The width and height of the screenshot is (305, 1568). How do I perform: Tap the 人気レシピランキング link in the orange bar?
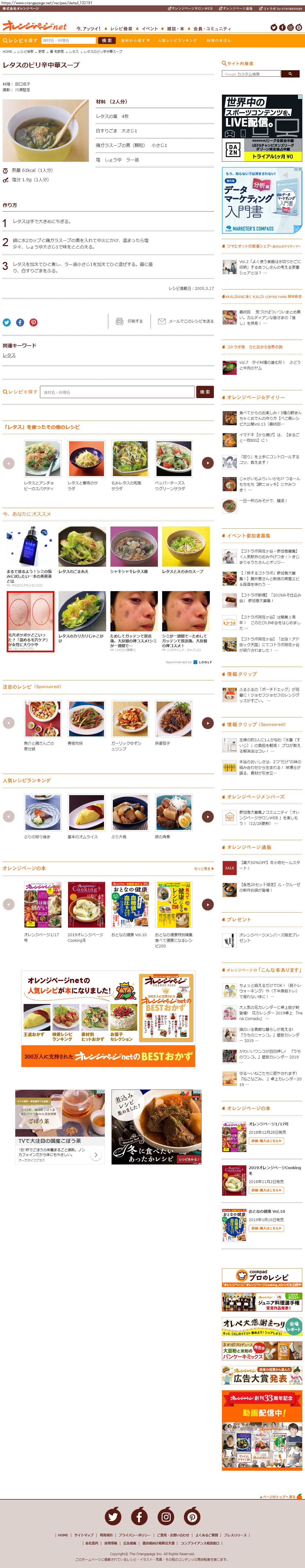(x=177, y=40)
